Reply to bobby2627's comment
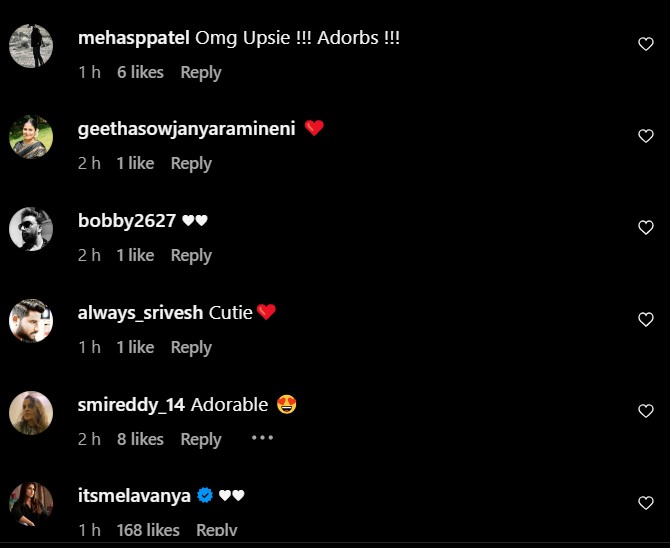The height and width of the screenshot is (548, 670). (190, 255)
